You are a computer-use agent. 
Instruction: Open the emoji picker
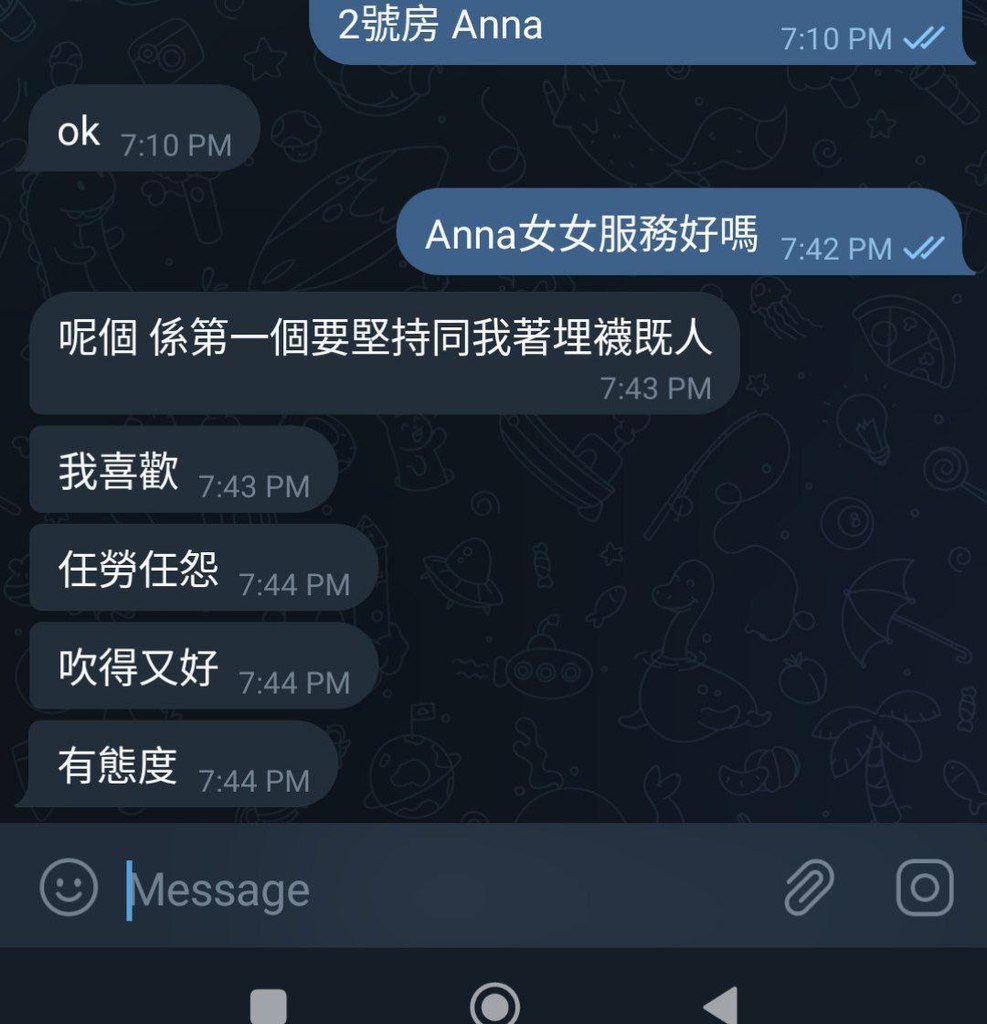(x=69, y=887)
